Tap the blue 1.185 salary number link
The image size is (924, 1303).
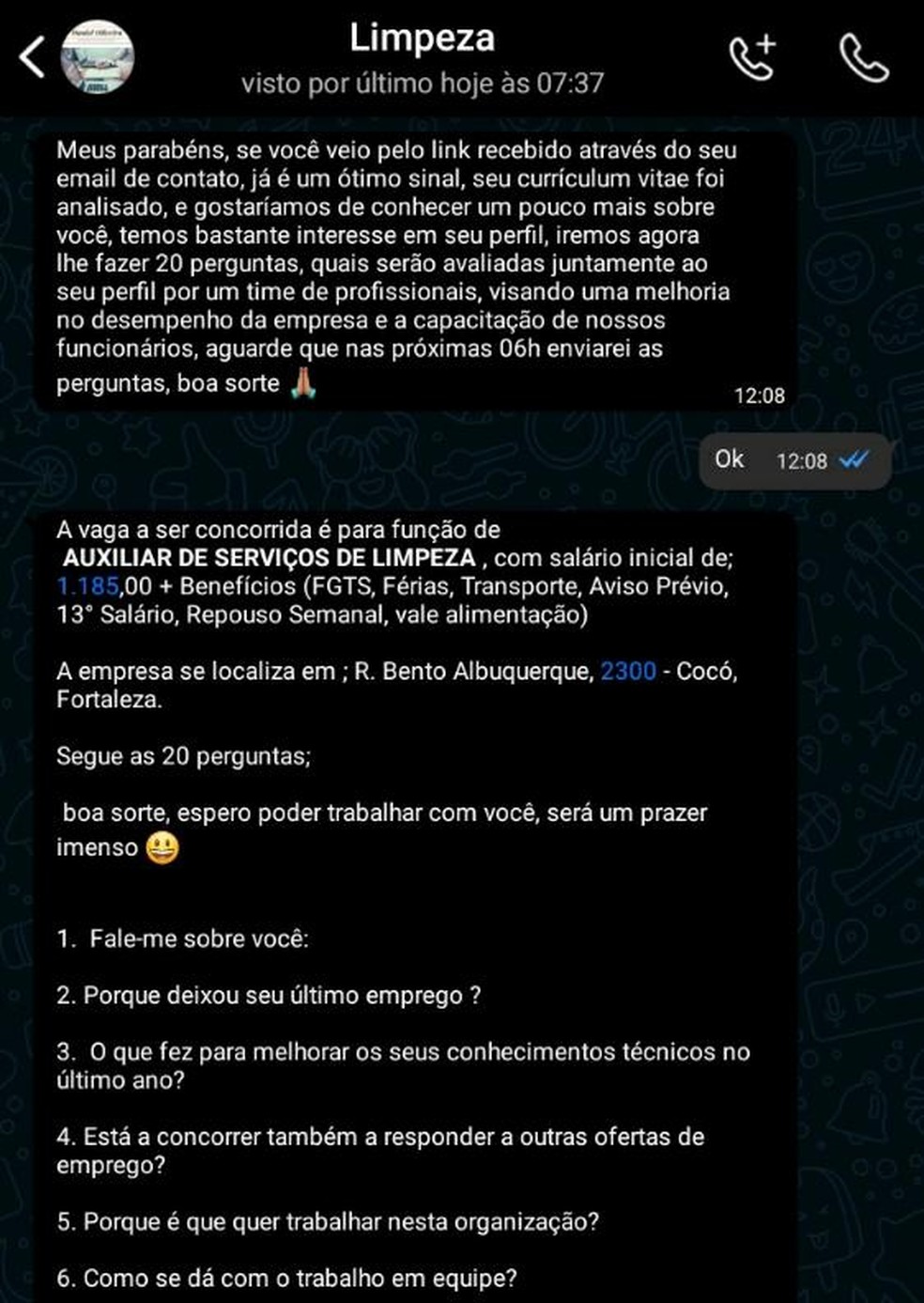[x=87, y=587]
